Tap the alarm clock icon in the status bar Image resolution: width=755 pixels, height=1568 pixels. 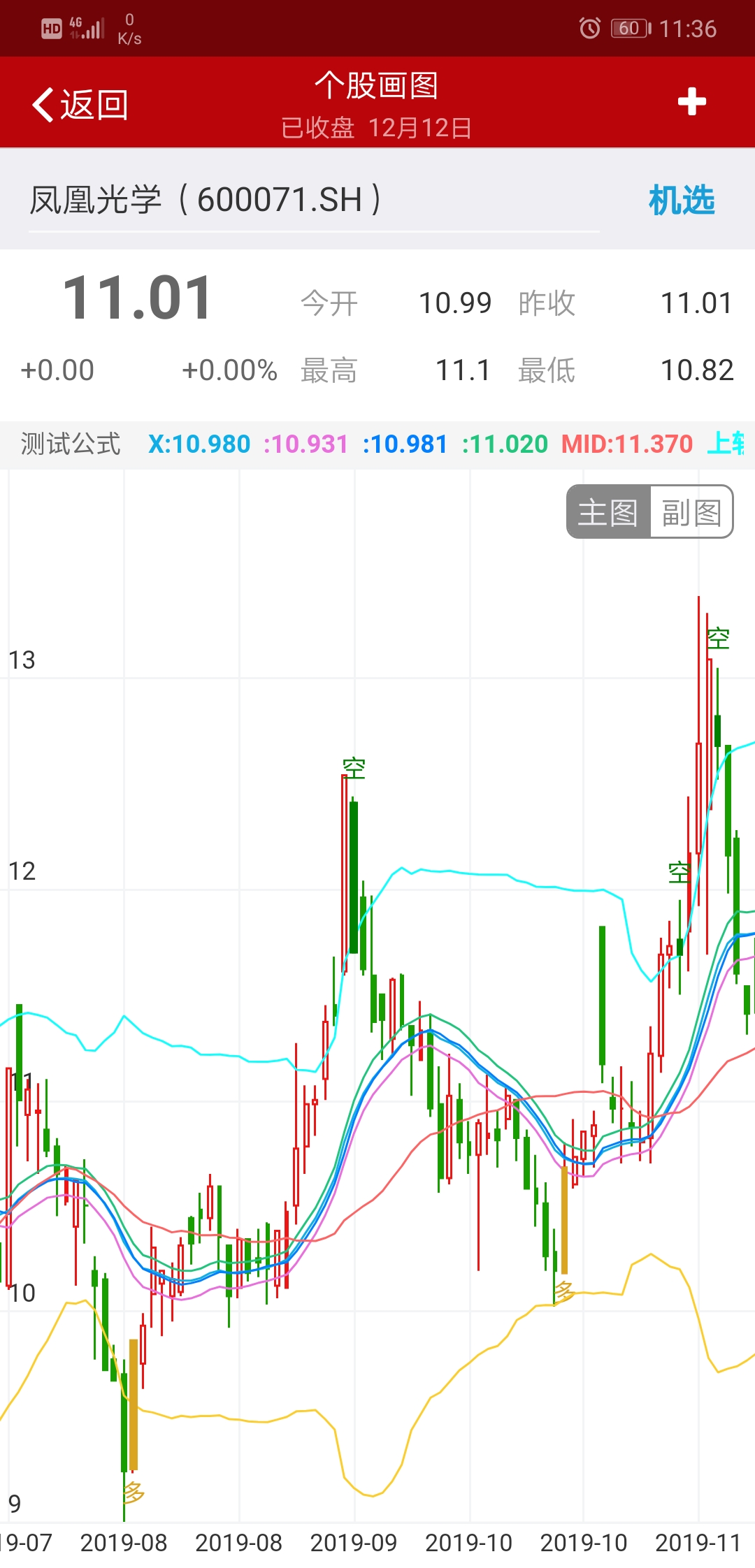tap(588, 27)
